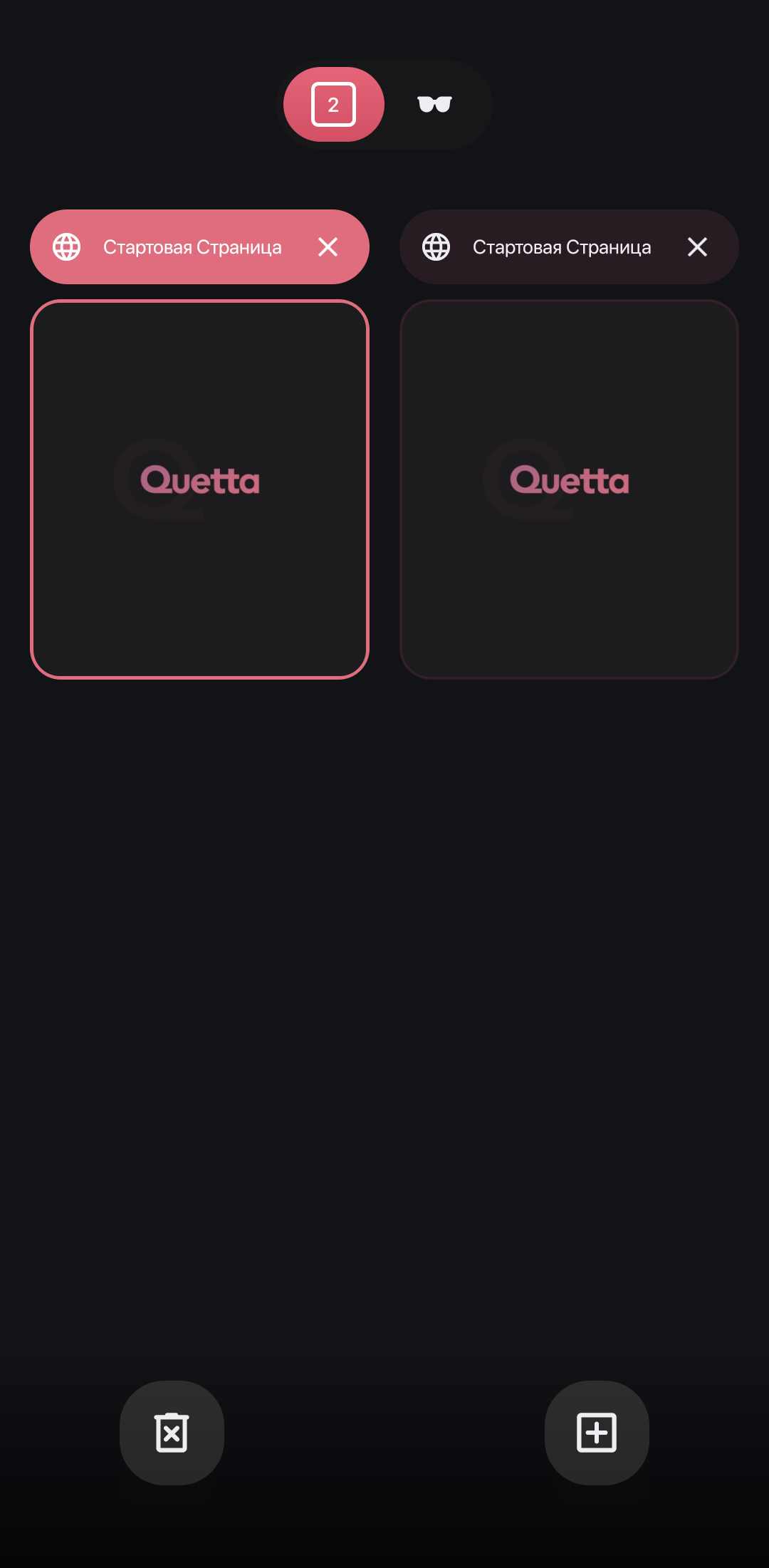
Task: Delete all tabs with the trash button
Action: pyautogui.click(x=172, y=1433)
